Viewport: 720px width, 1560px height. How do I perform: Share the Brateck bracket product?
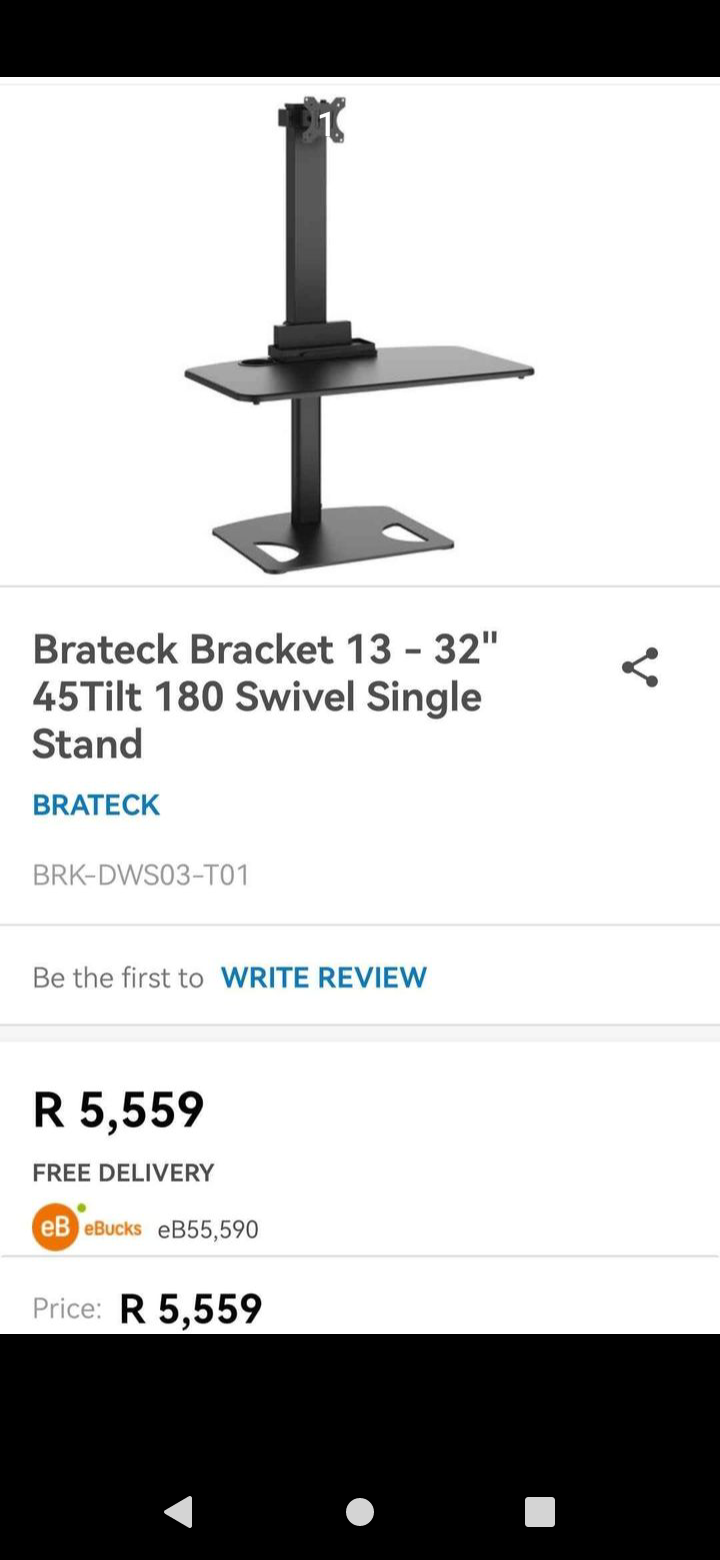pyautogui.click(x=638, y=668)
